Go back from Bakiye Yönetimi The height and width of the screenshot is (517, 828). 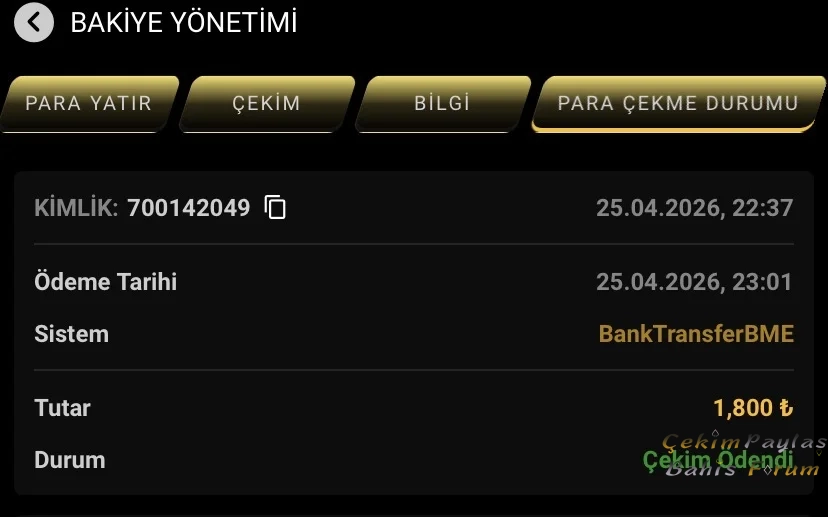tap(33, 22)
